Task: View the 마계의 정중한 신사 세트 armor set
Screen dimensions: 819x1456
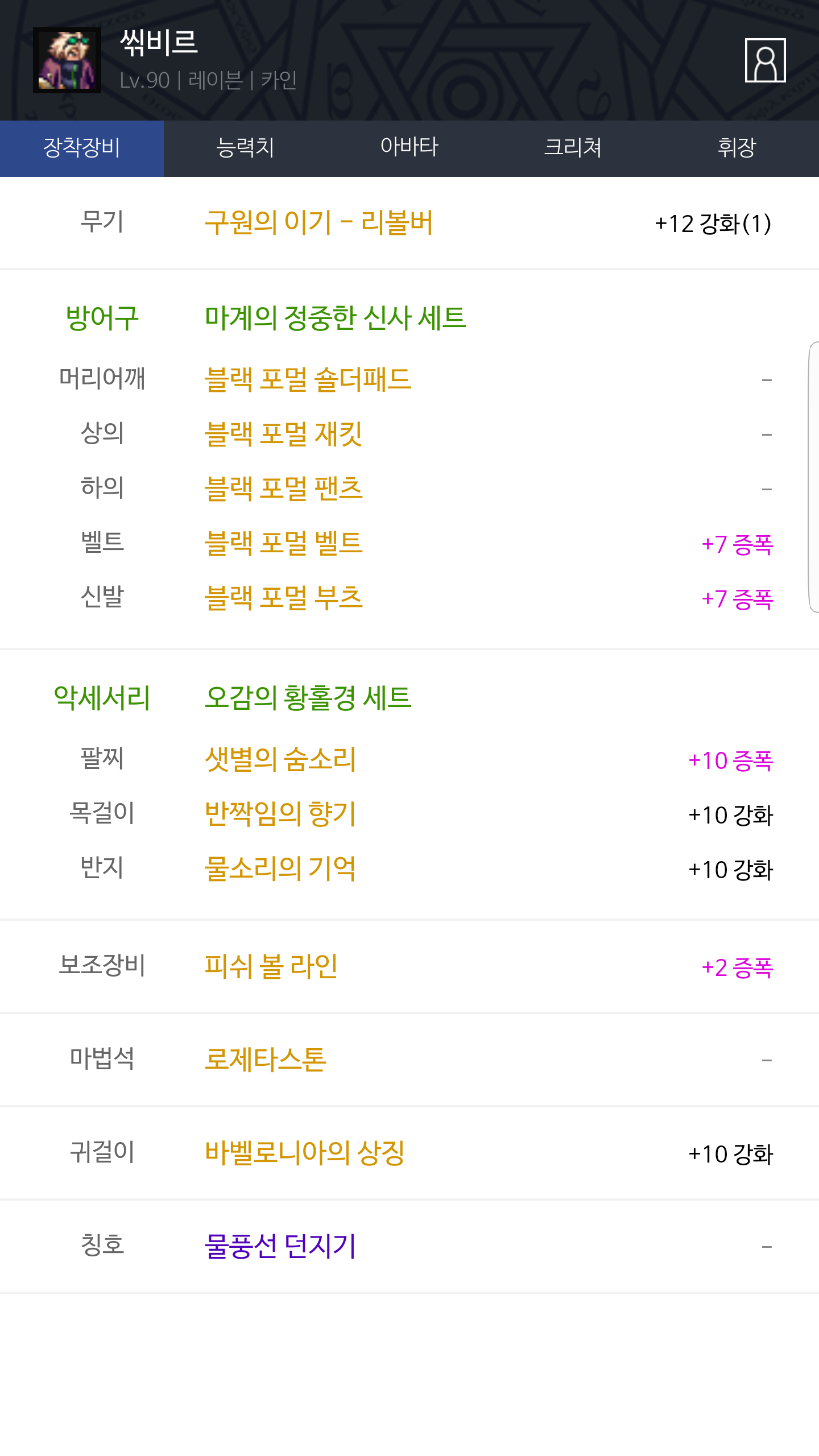Action: pyautogui.click(x=335, y=317)
